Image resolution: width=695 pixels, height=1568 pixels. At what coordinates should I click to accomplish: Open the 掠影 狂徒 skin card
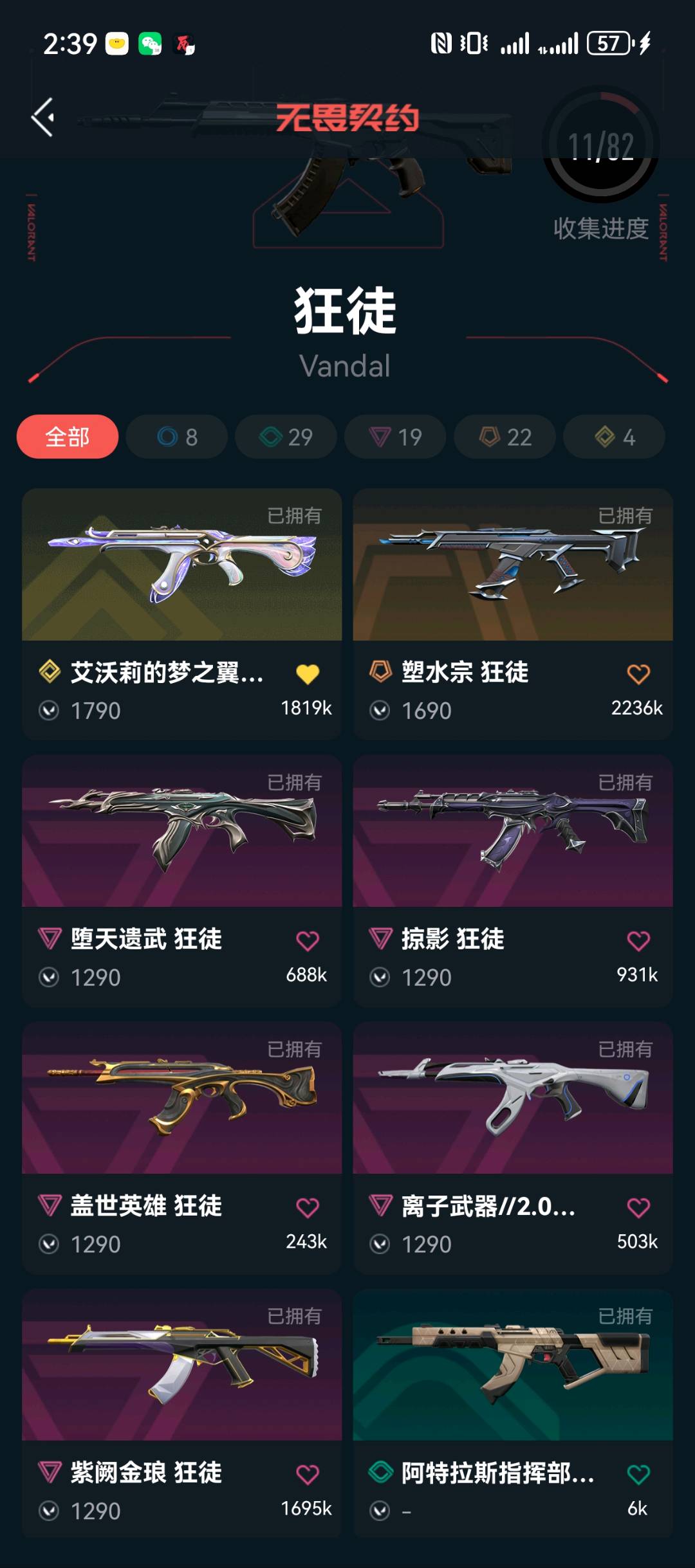tap(512, 832)
